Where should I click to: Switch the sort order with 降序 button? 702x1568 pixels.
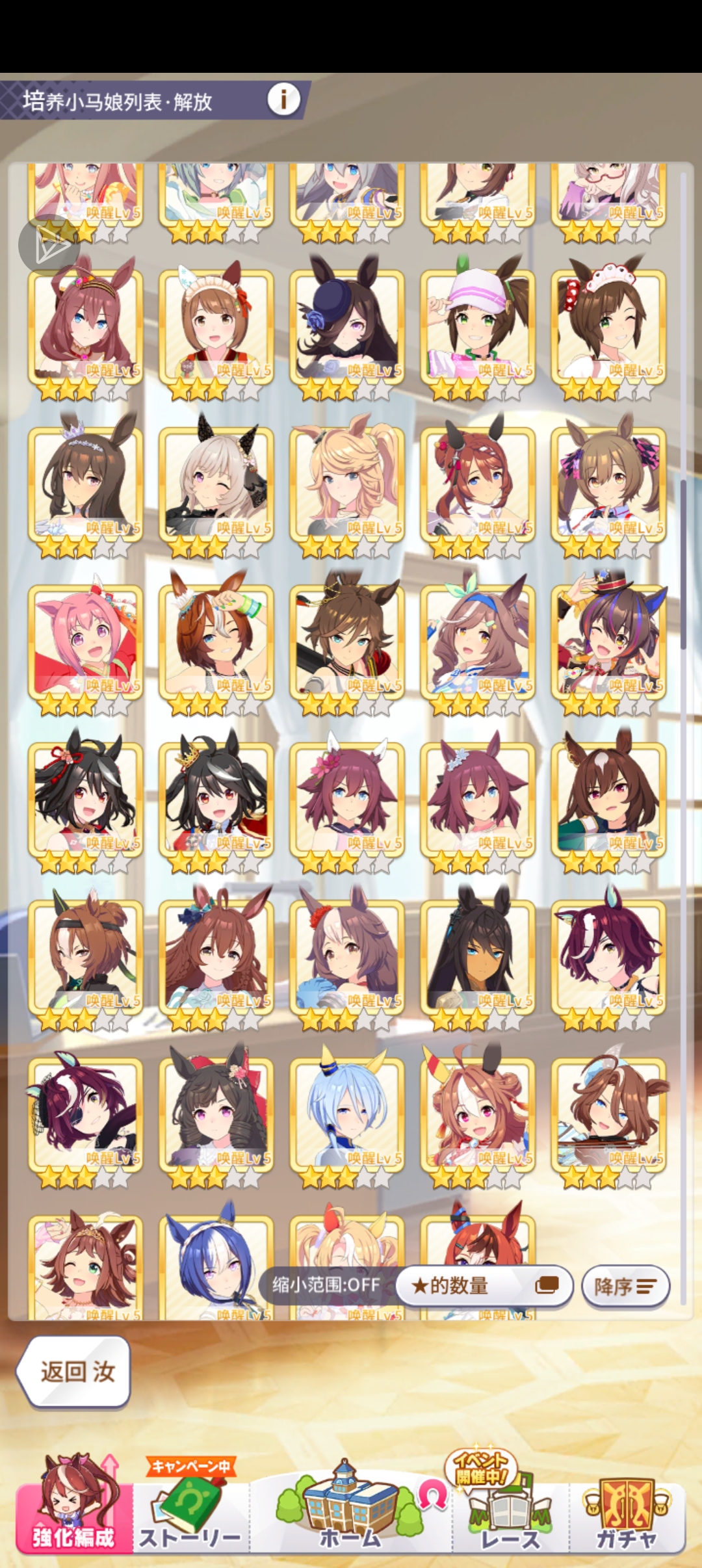pyautogui.click(x=625, y=1286)
